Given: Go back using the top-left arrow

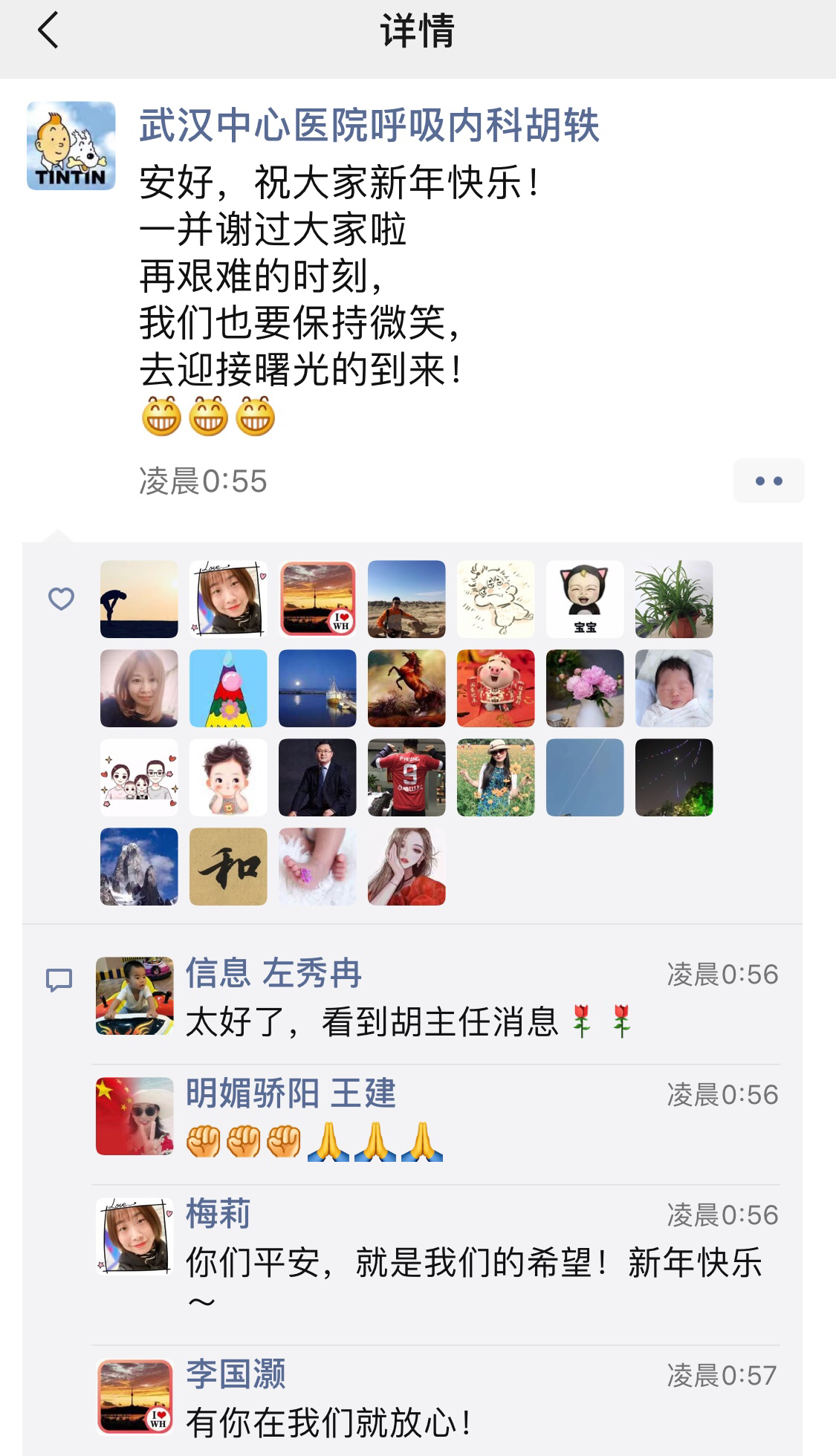Looking at the screenshot, I should tap(48, 32).
